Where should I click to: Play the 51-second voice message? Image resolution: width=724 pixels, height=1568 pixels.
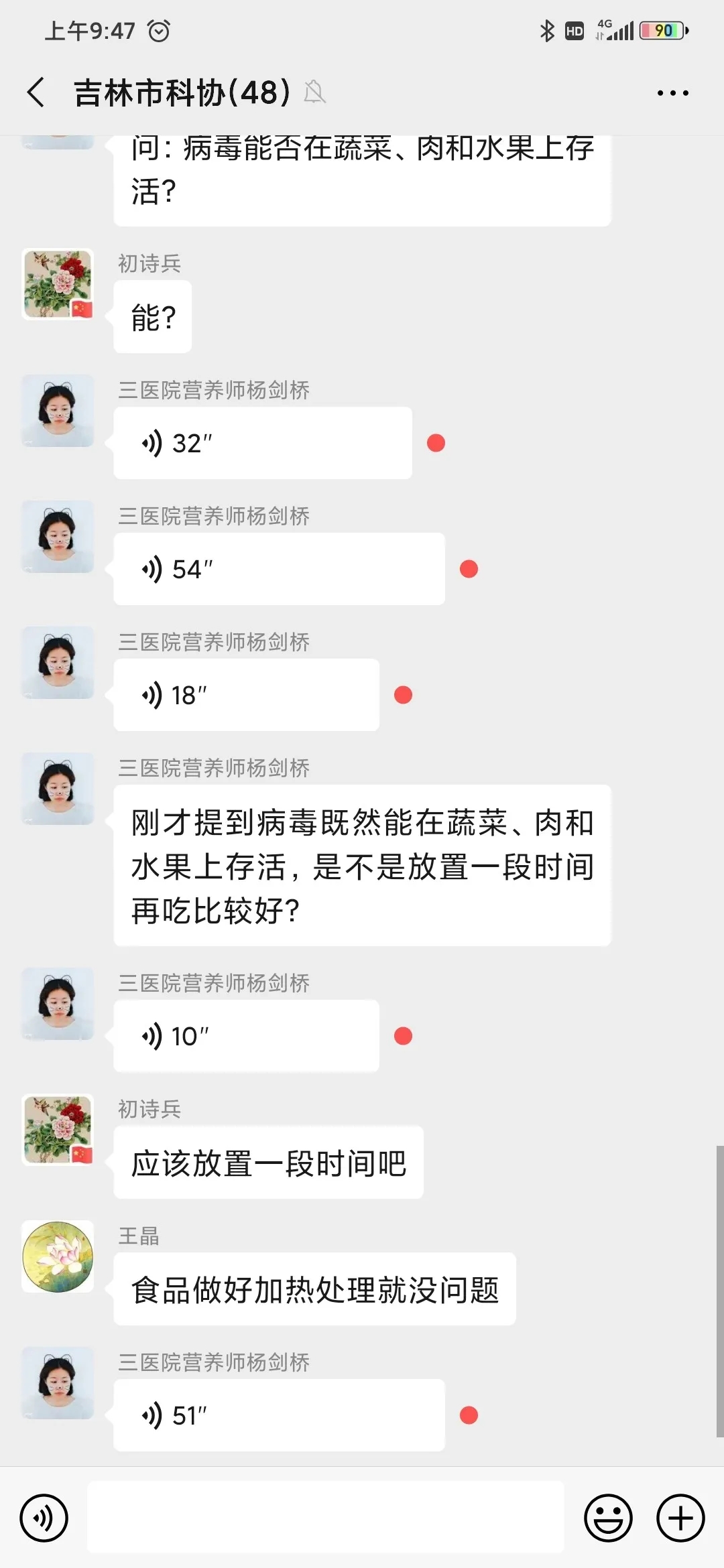278,1415
